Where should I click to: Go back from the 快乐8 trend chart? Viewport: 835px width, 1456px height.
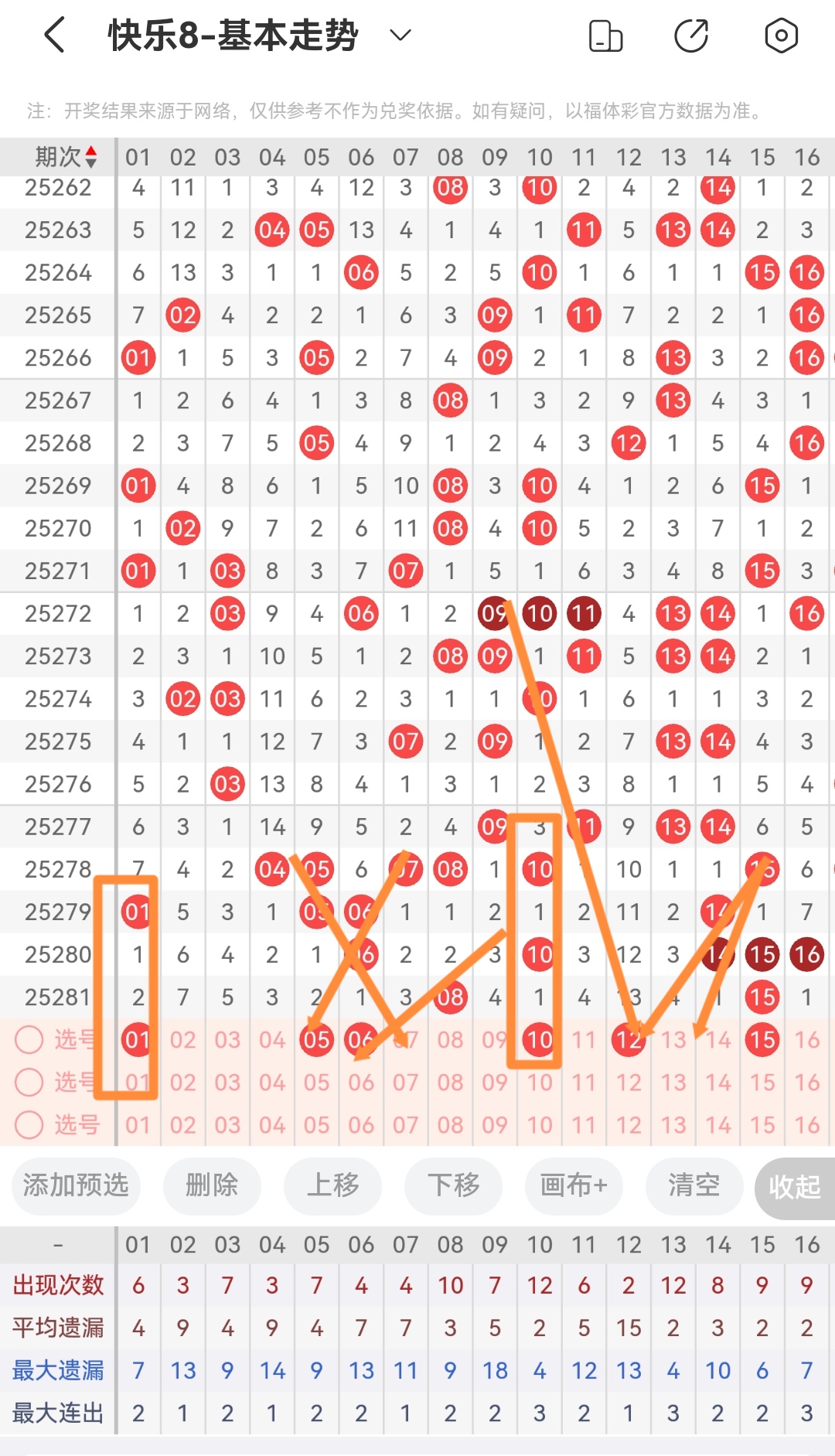point(54,36)
